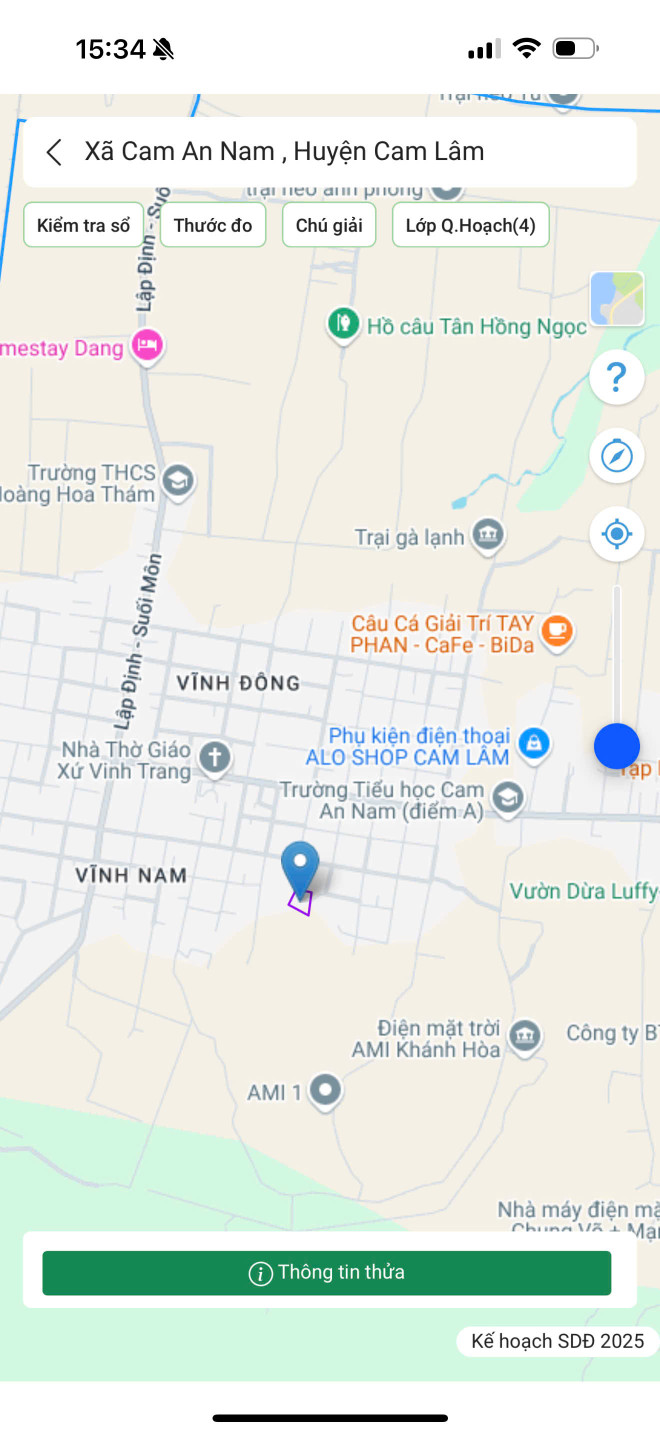Select the blue location pin on map
Viewport: 660px width, 1434px height.
point(300,866)
